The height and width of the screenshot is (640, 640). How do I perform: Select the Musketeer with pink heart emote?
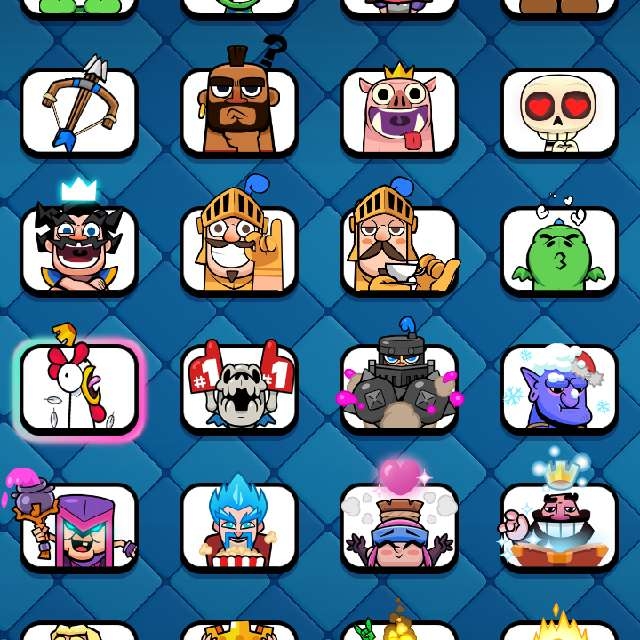coord(399,527)
